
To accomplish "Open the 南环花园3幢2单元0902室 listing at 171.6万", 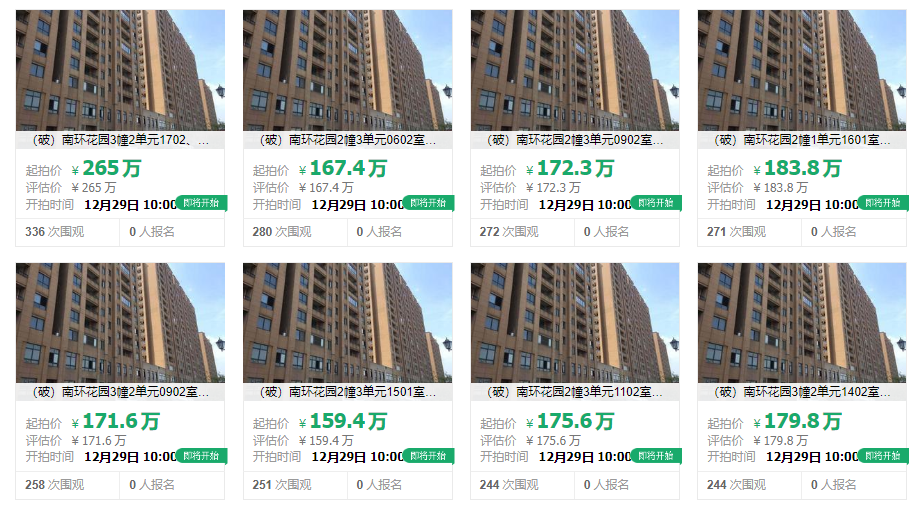I will click(x=120, y=392).
